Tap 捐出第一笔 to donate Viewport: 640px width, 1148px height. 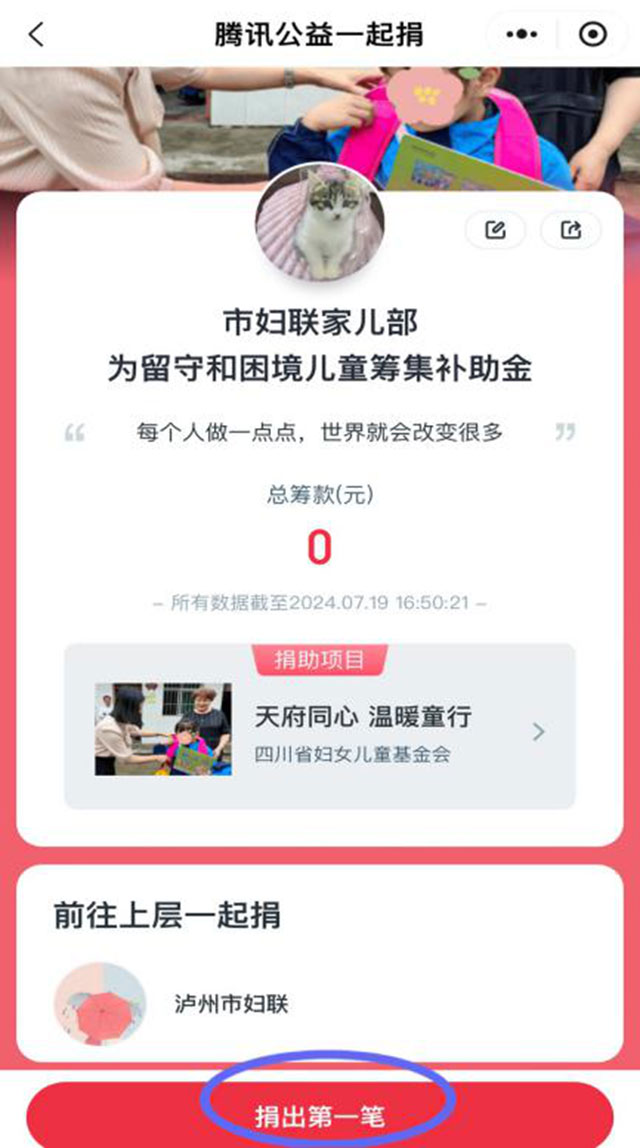click(x=320, y=1116)
